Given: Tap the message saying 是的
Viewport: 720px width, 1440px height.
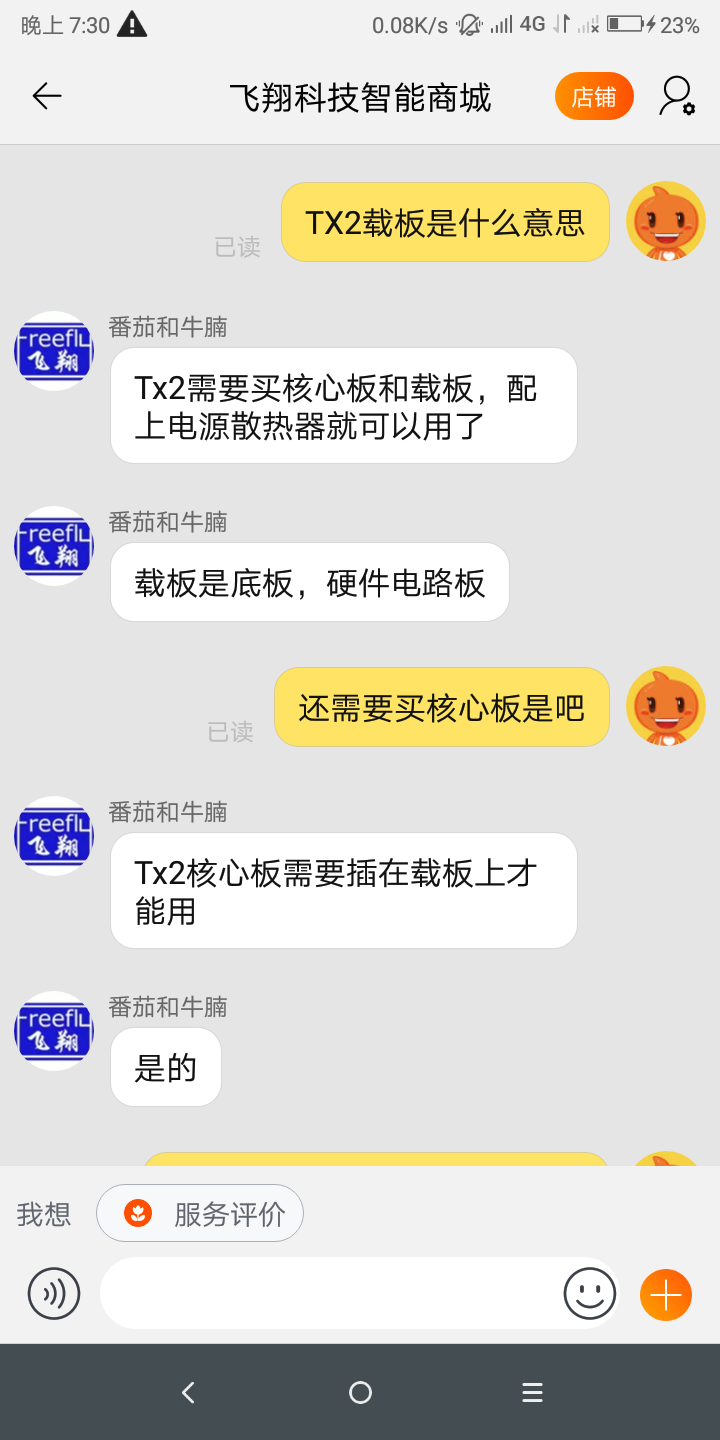Looking at the screenshot, I should click(165, 1066).
